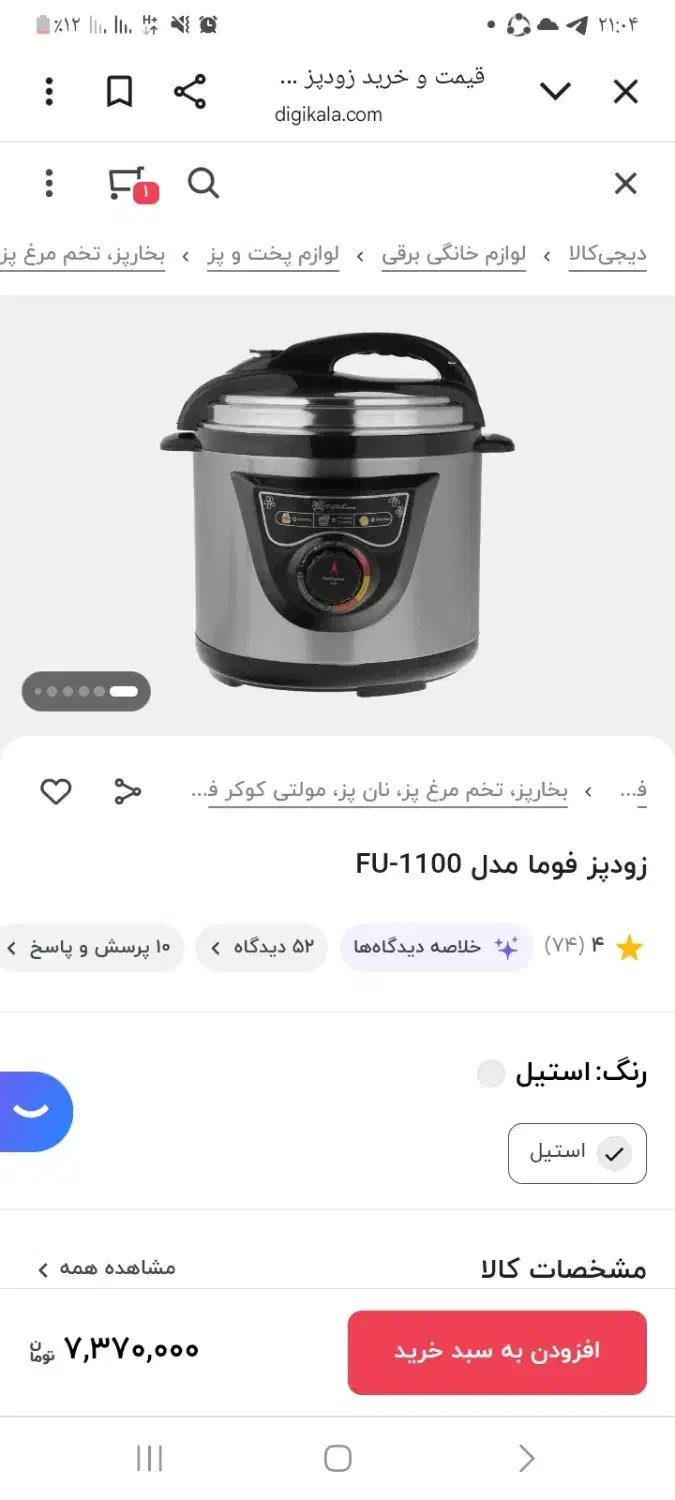Share the product using share icon
675x1500 pixels.
point(127,792)
